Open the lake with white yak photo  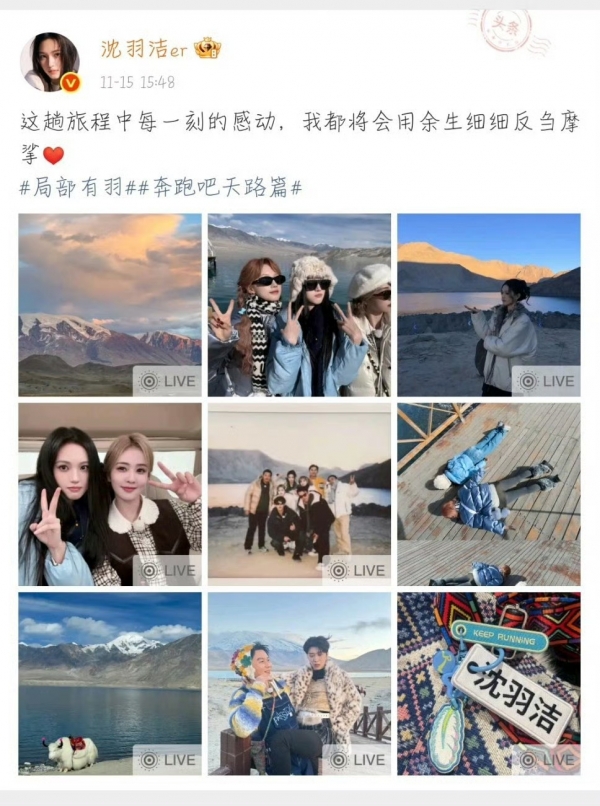coord(109,682)
